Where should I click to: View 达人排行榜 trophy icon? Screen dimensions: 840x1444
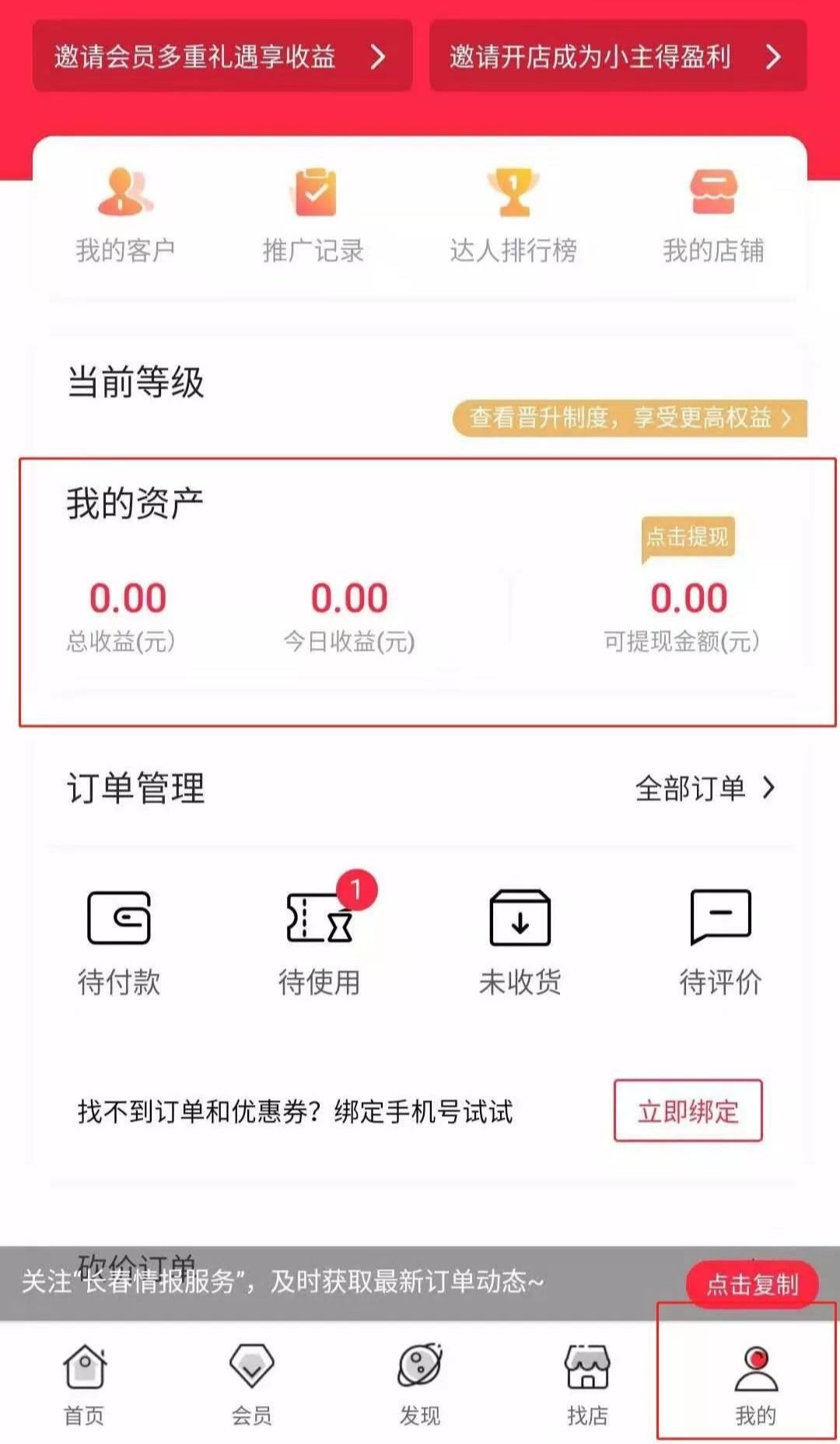point(513,210)
